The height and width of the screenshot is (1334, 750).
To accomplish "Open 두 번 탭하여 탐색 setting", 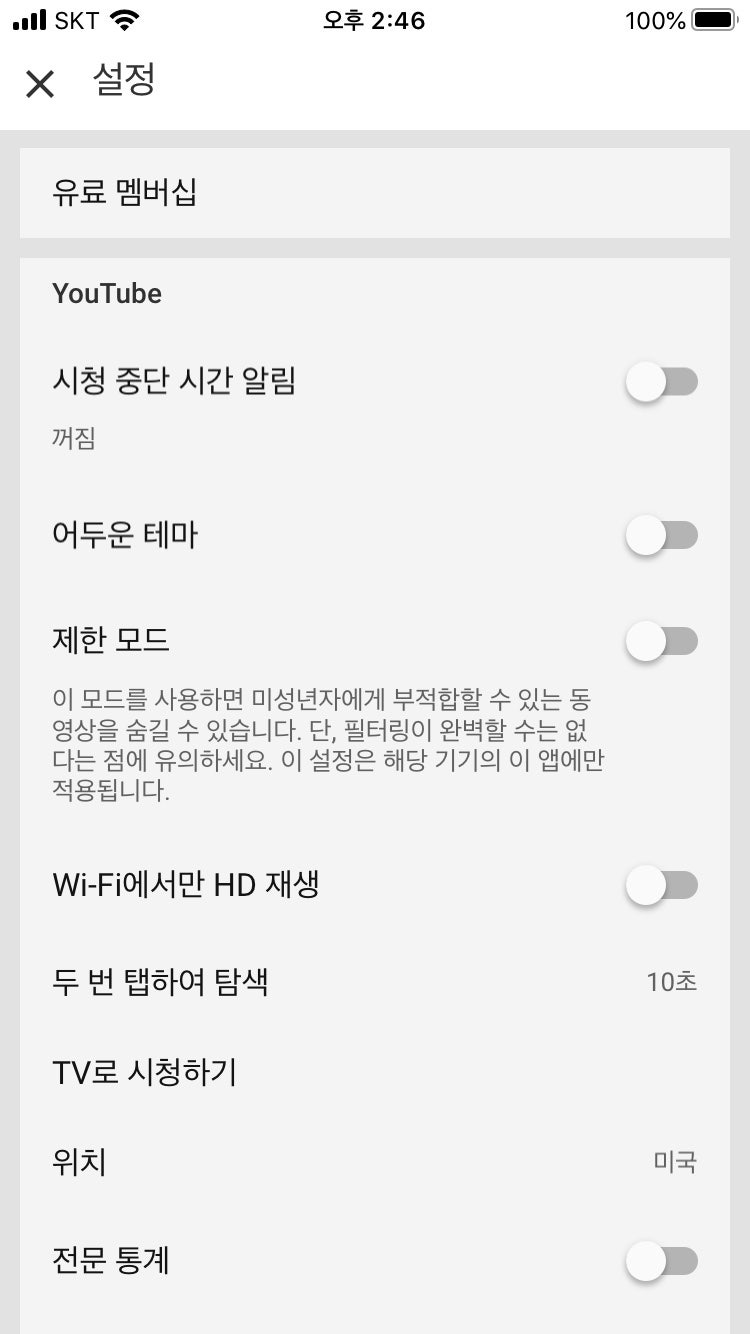I will 374,982.
